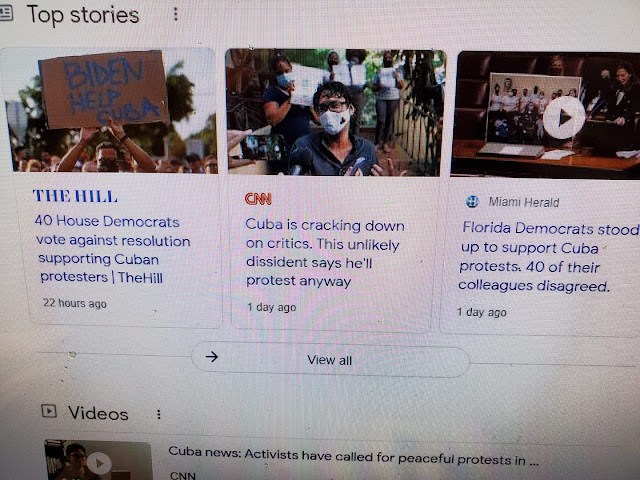The image size is (640, 480).
Task: Open Miami Herald Florida Democrats story
Action: tap(547, 257)
